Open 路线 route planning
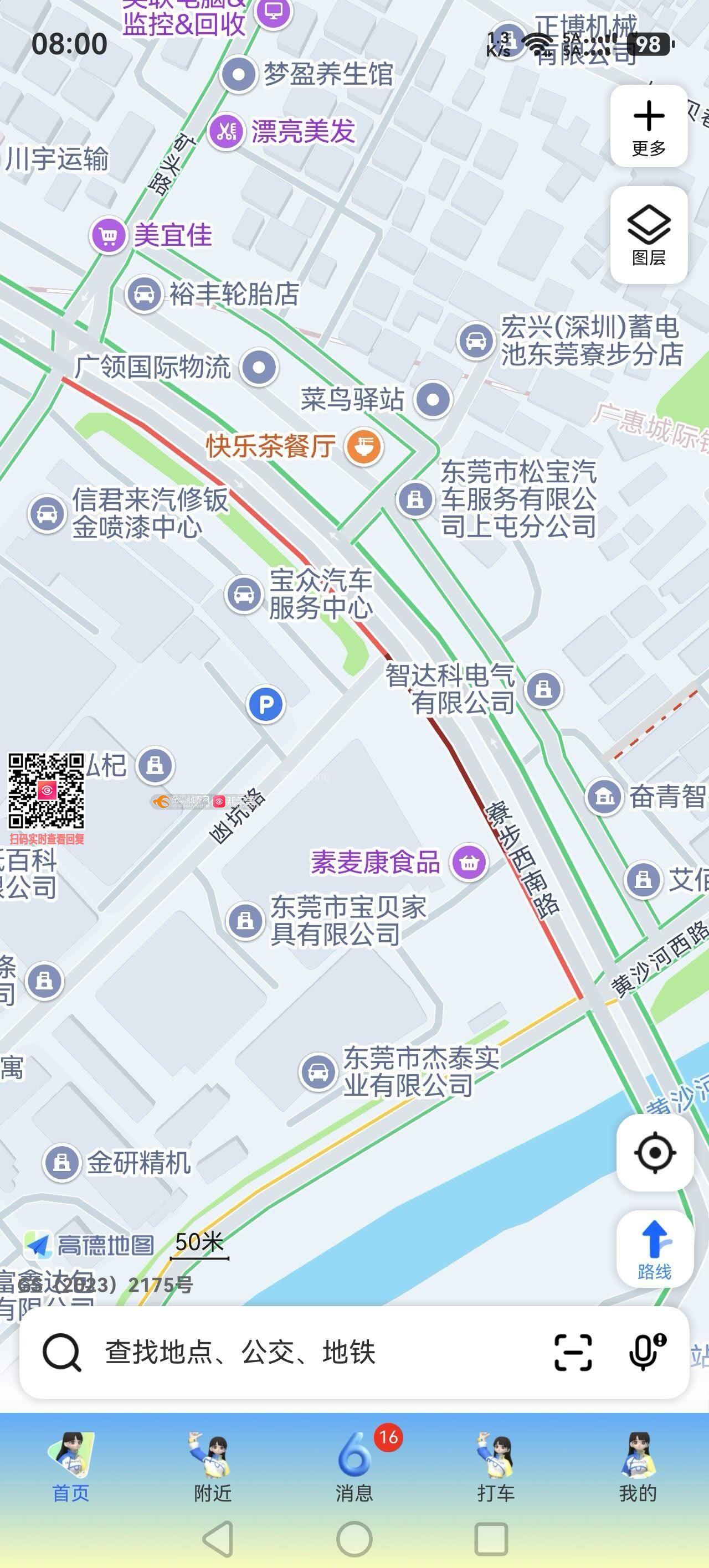Viewport: 709px width, 1568px height. pos(655,1249)
